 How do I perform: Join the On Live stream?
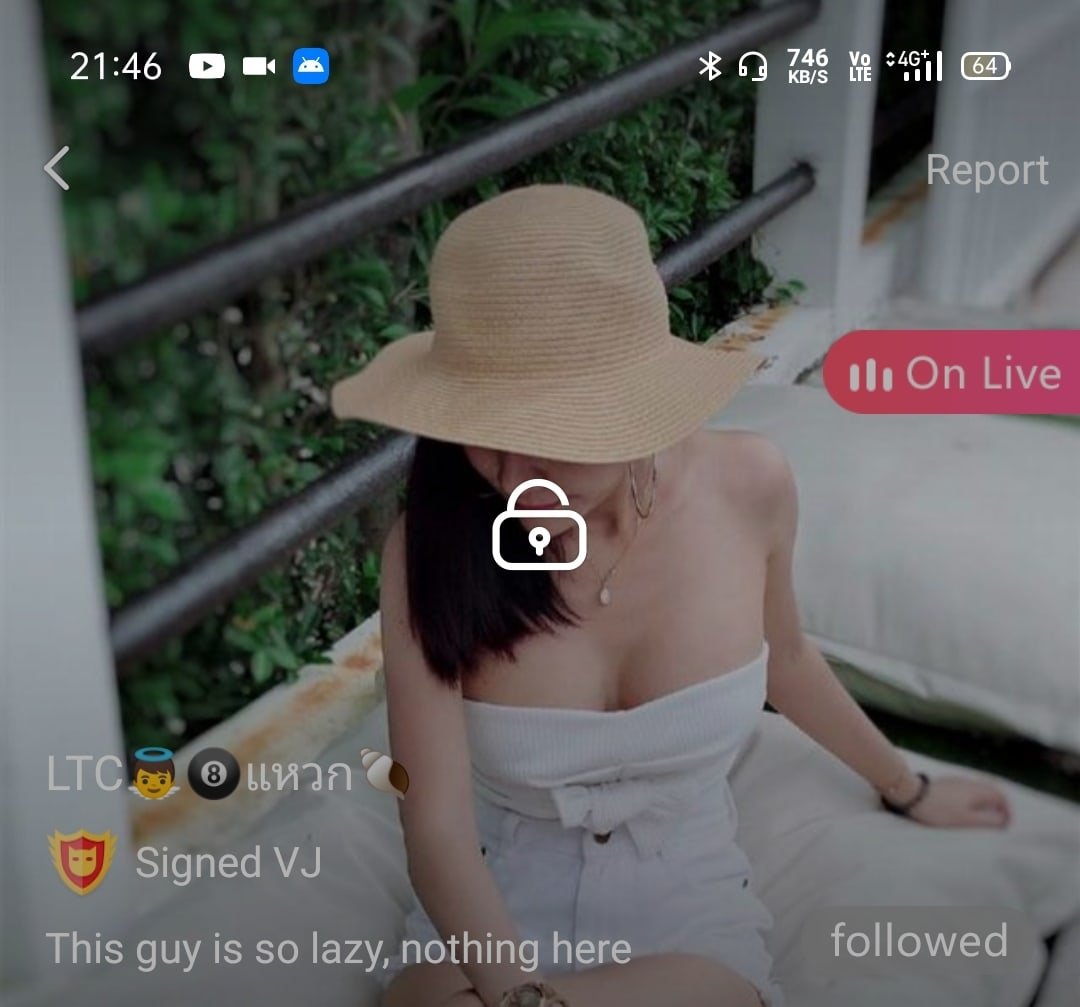pos(954,373)
